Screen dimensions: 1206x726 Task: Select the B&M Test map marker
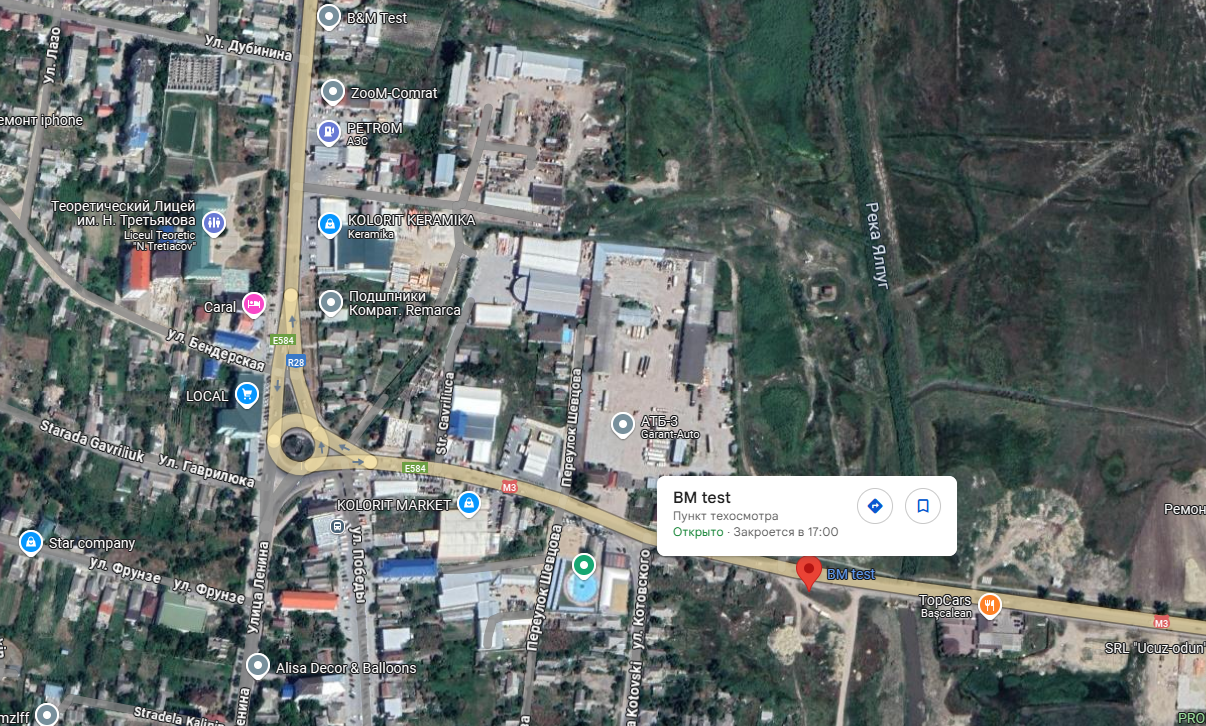point(329,17)
